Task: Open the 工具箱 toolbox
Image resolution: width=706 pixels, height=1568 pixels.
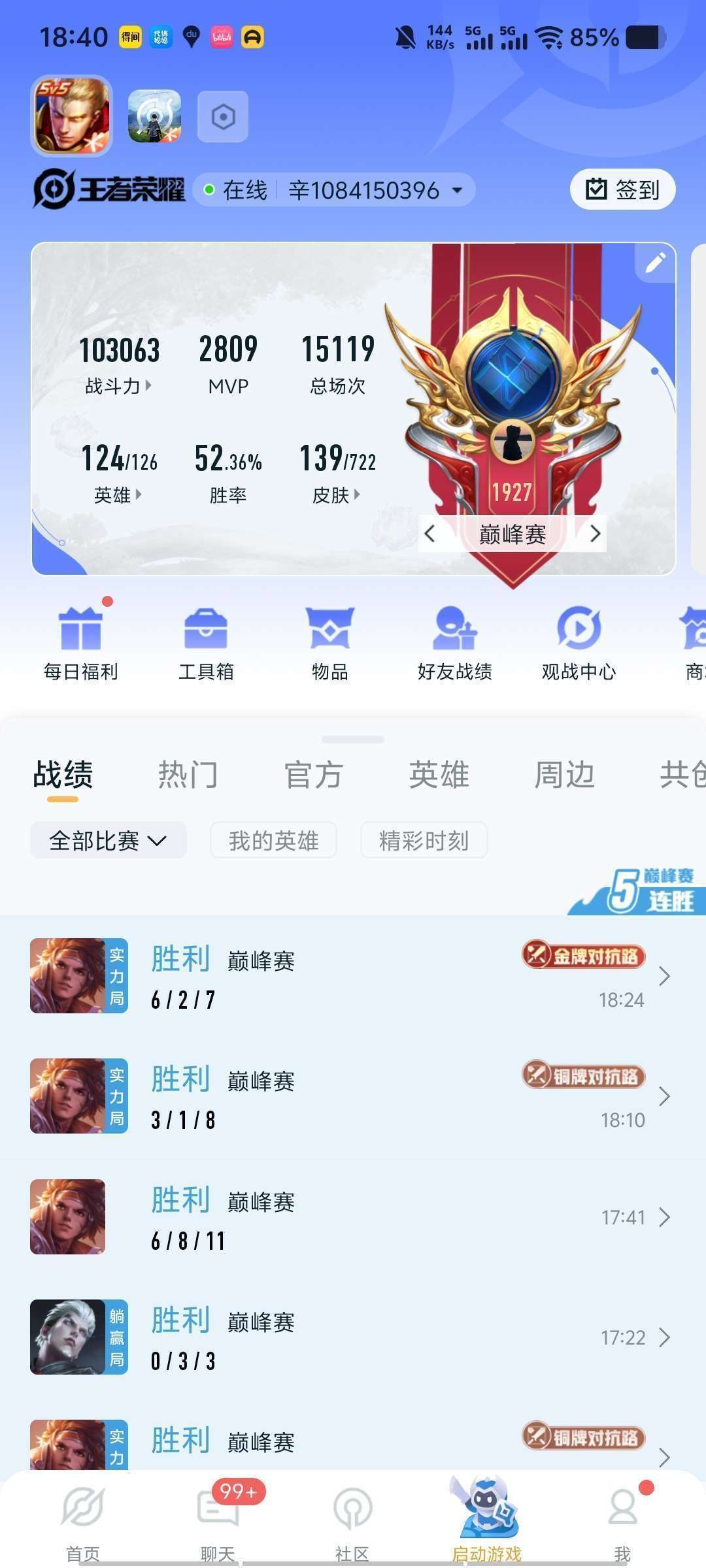Action: pos(206,644)
